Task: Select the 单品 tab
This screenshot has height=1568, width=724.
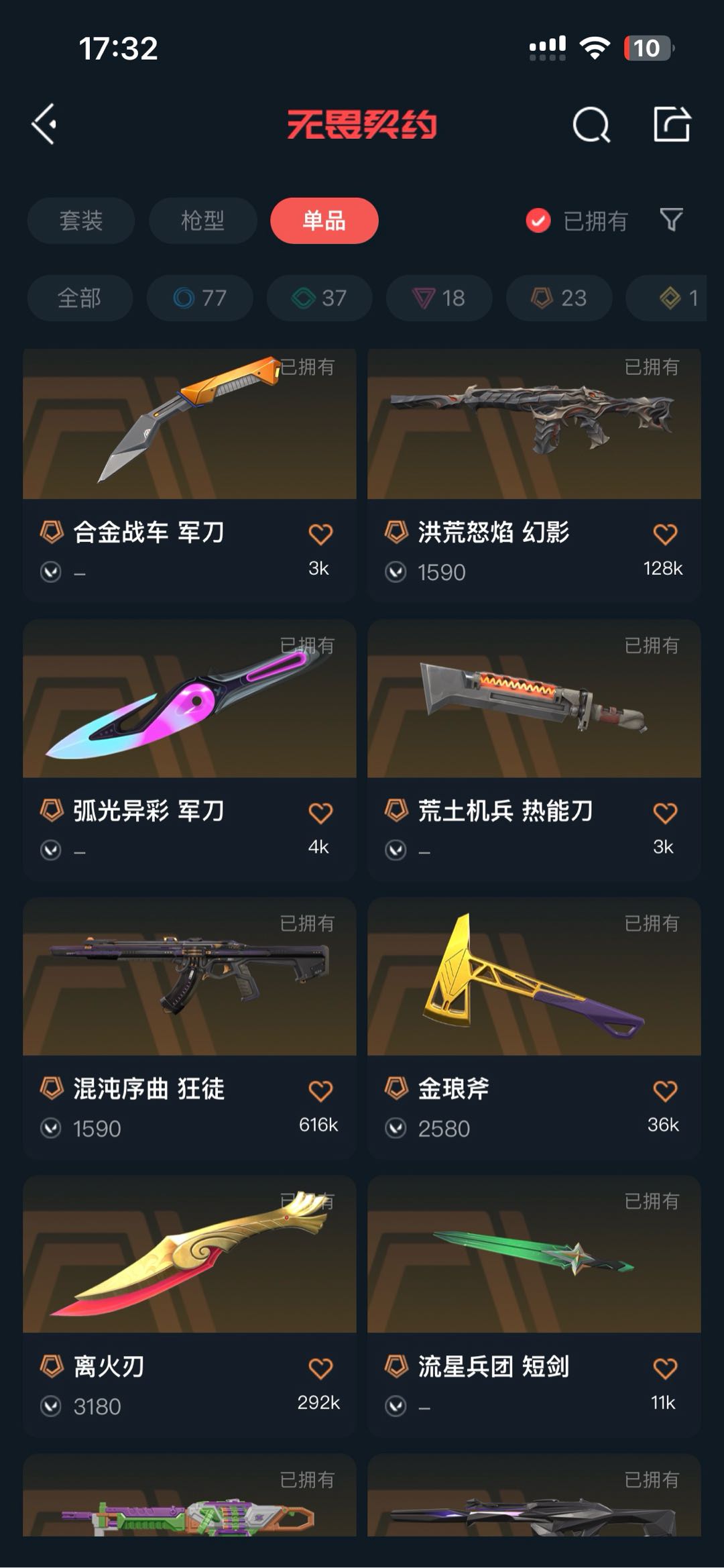Action: point(324,221)
